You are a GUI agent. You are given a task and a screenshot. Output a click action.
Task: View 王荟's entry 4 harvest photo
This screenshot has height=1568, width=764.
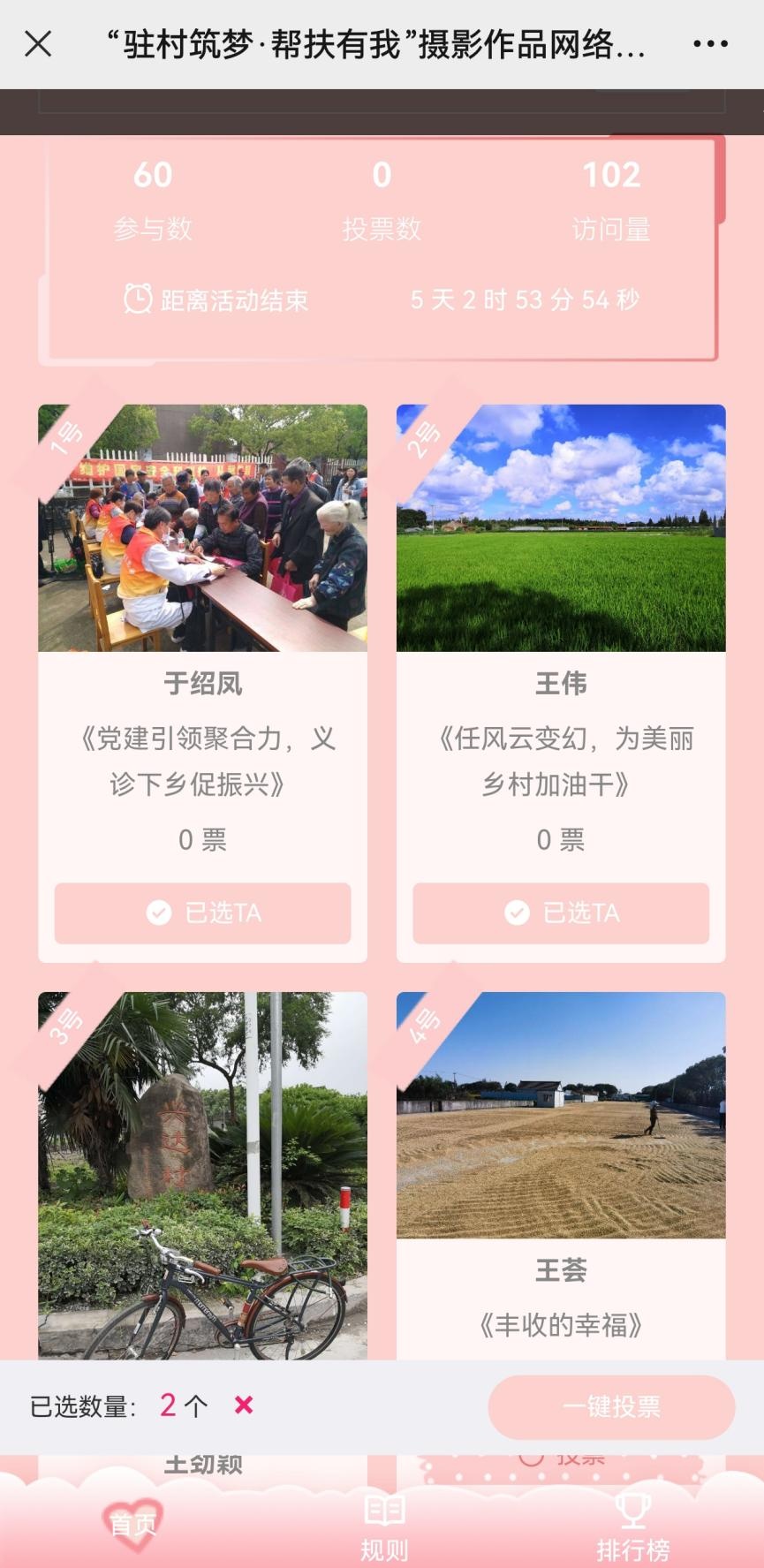[x=561, y=1115]
